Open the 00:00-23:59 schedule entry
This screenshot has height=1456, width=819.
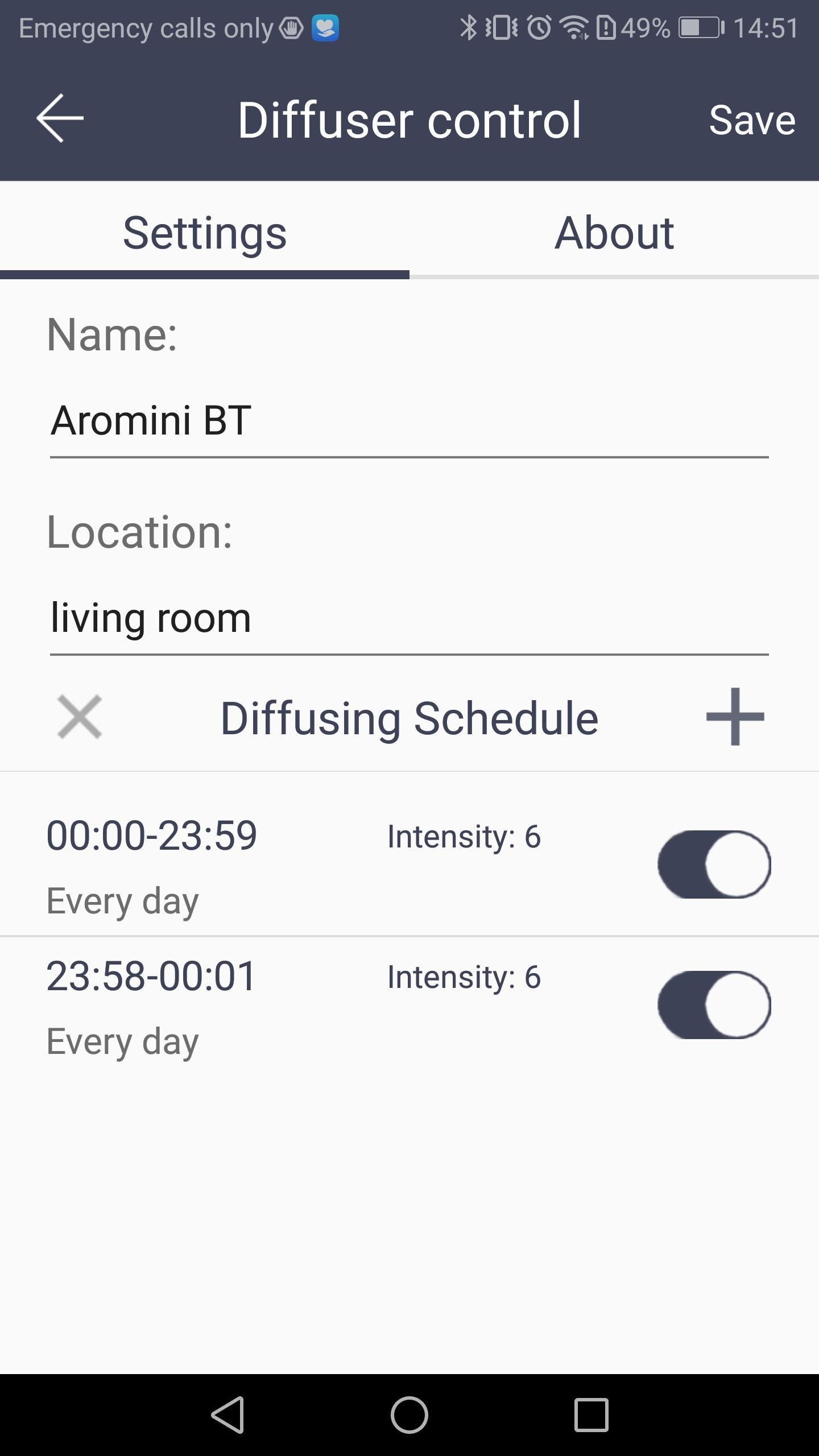point(284,864)
